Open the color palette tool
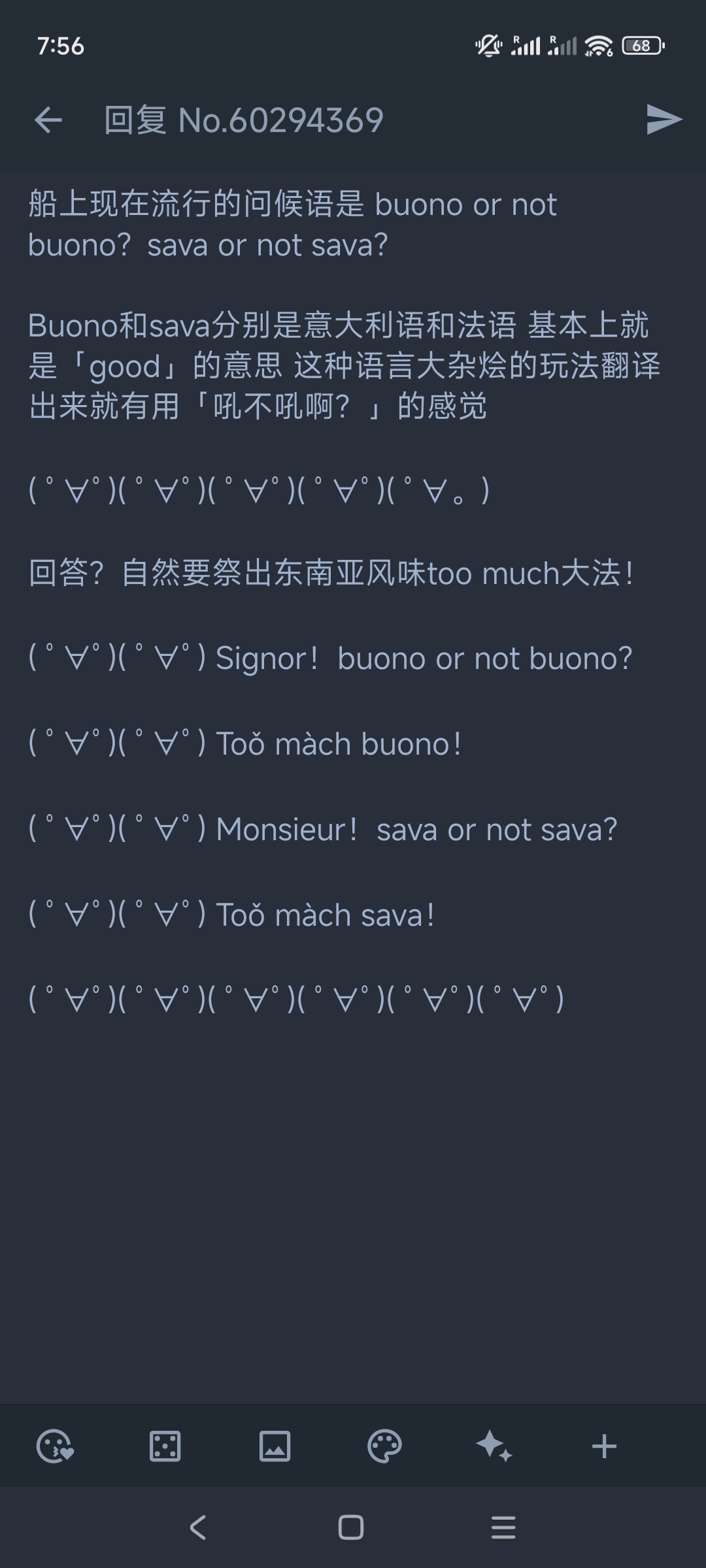 click(x=384, y=1446)
